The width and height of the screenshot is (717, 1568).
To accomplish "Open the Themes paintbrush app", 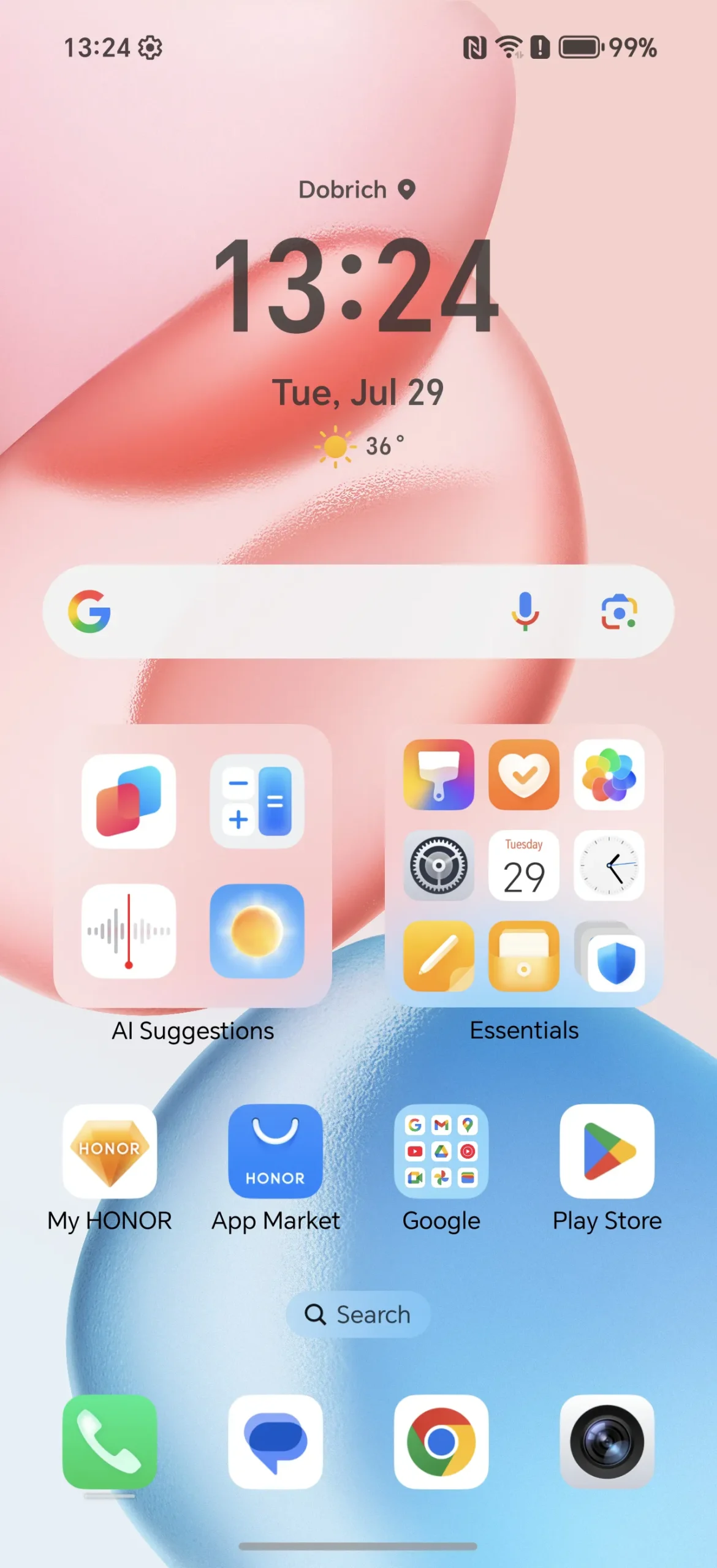I will point(439,775).
